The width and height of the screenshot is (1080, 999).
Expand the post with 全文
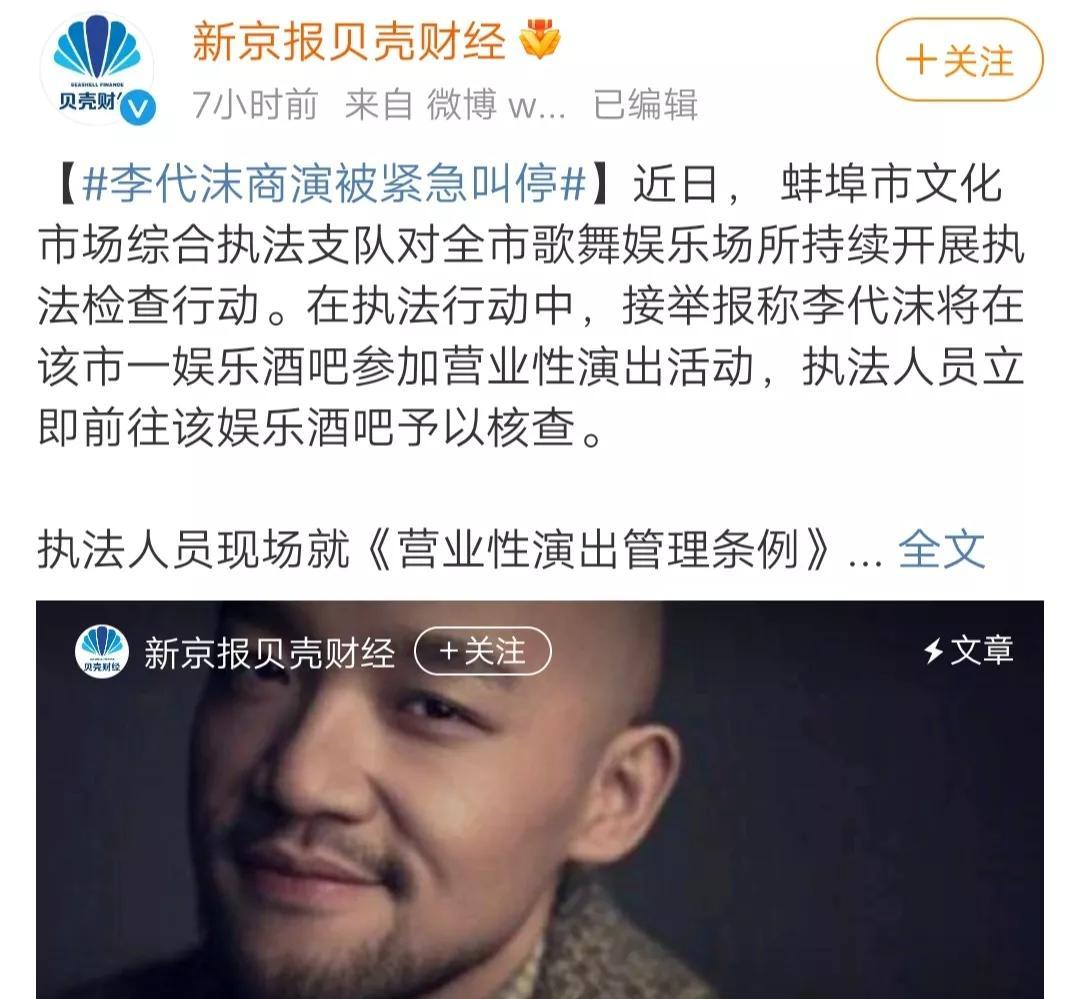941,548
